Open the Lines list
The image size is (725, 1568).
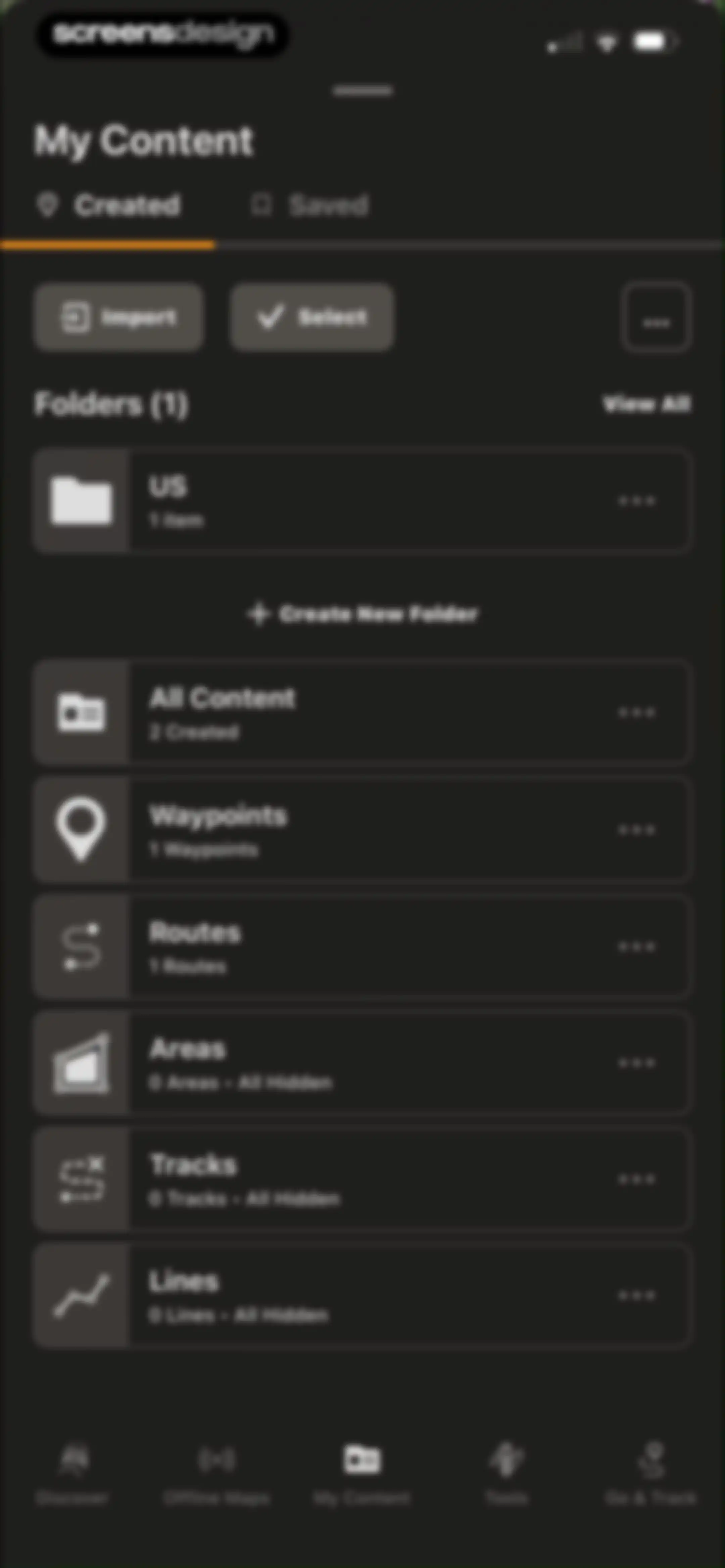(x=362, y=1295)
